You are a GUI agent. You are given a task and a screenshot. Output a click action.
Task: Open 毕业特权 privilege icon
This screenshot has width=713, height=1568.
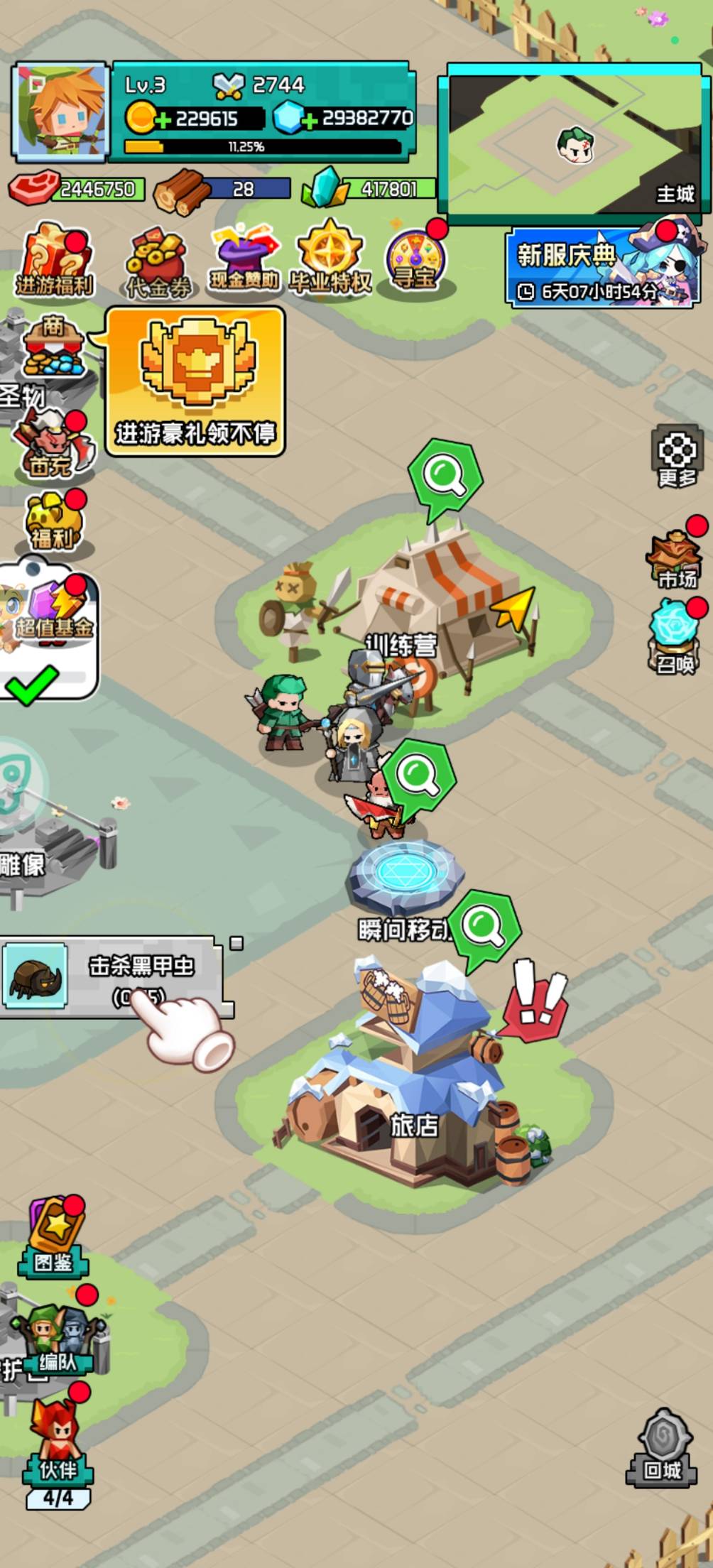330,257
